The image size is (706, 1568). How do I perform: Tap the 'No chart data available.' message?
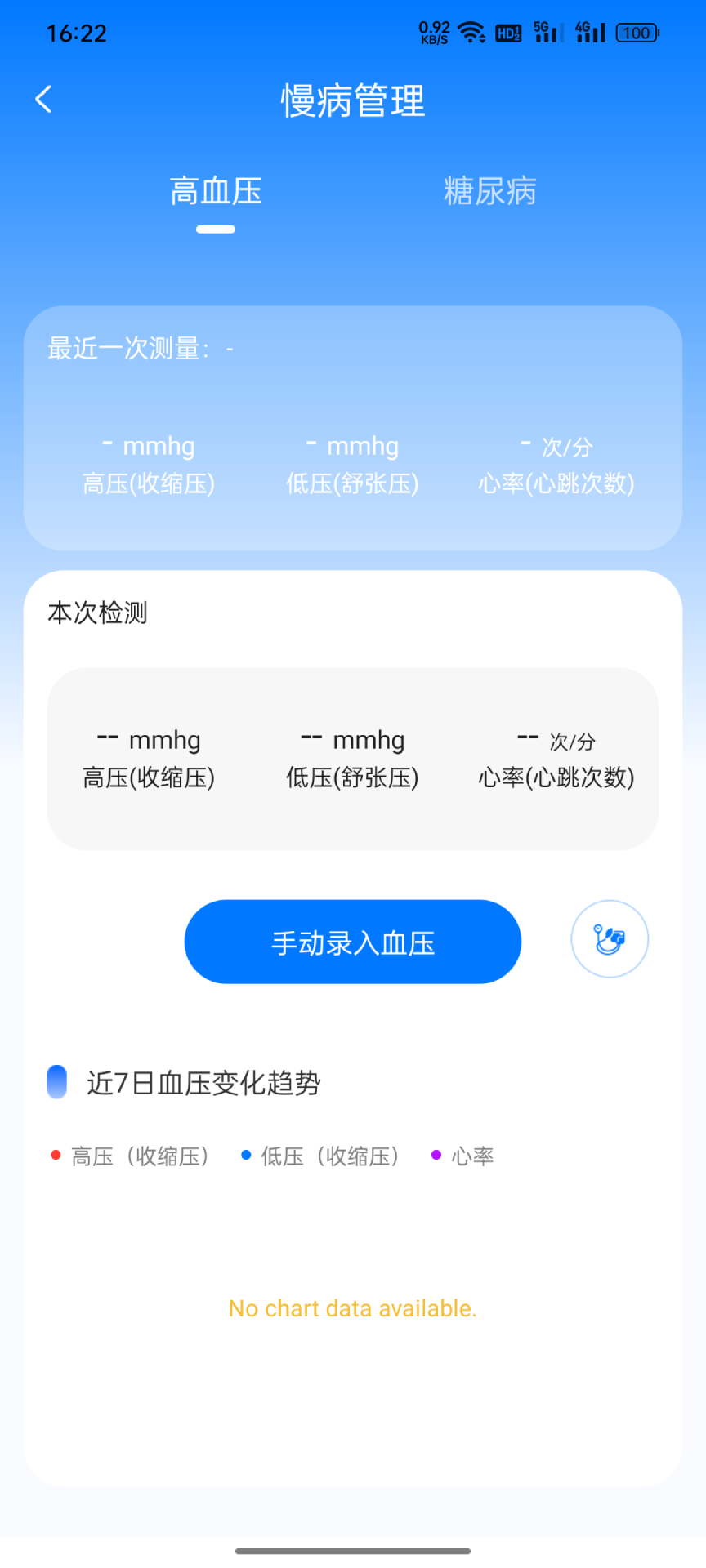[352, 1307]
